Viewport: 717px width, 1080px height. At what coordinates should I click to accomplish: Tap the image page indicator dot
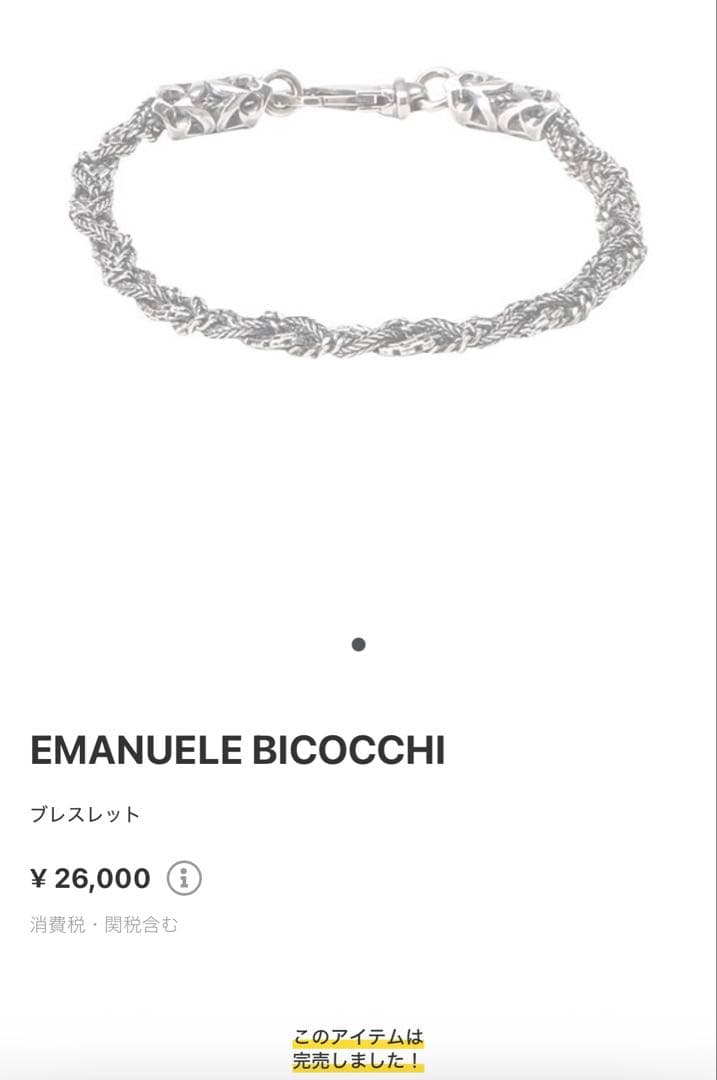(x=358, y=645)
